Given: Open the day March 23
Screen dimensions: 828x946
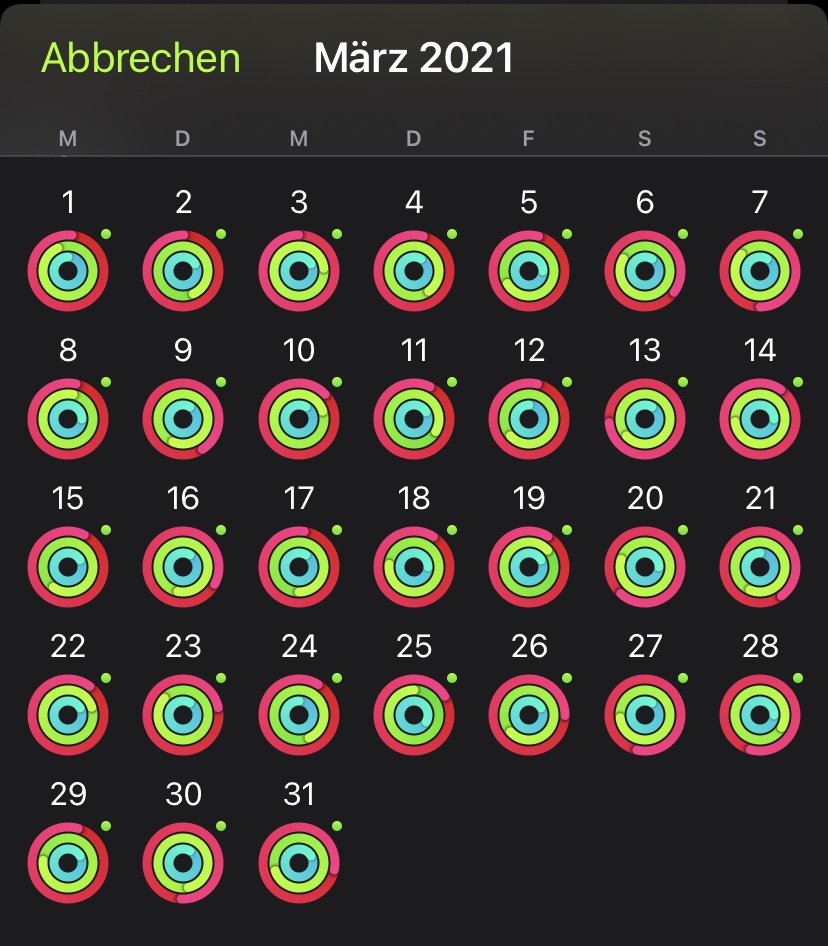Looking at the screenshot, I should tap(183, 715).
